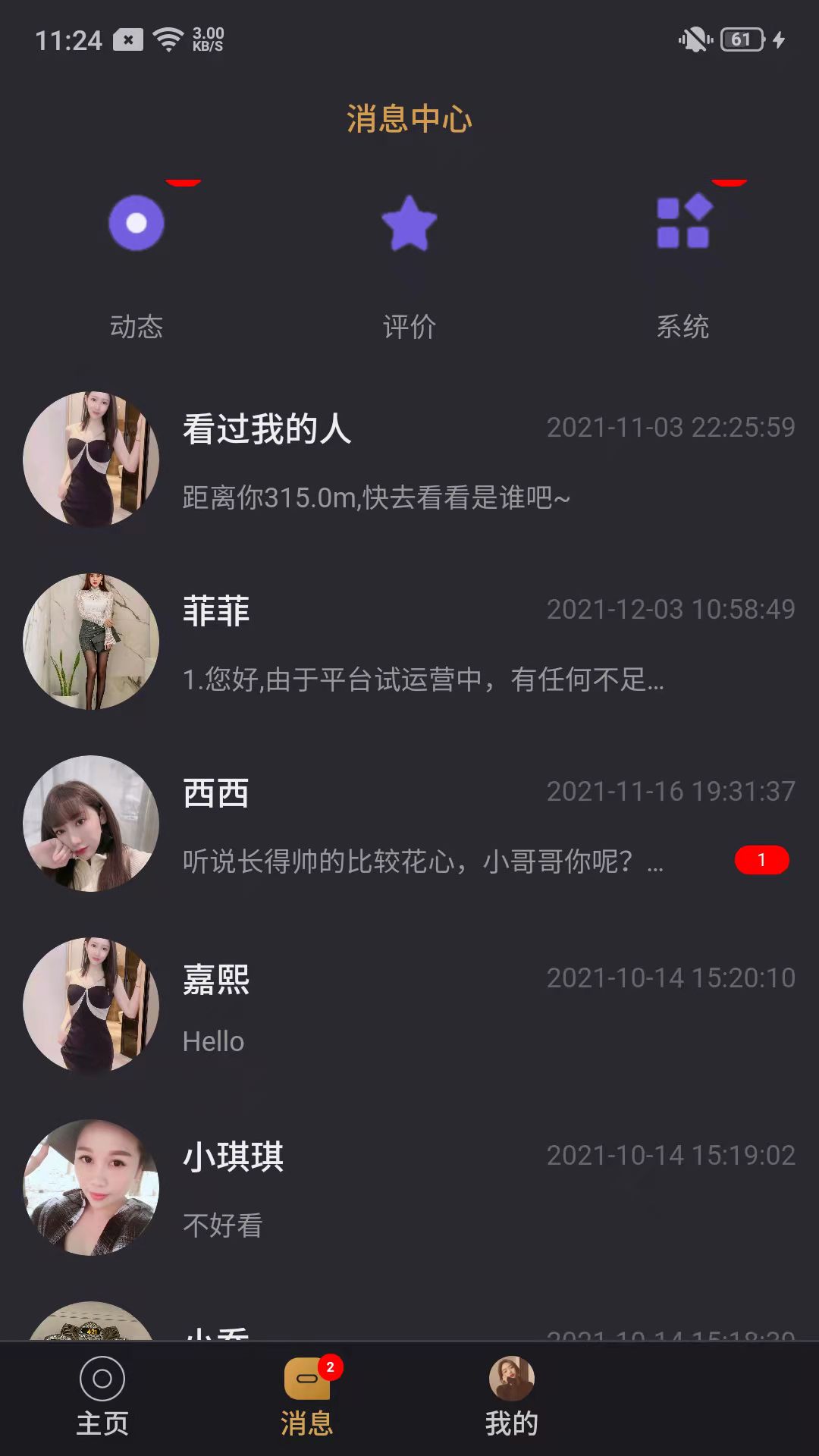
Task: Select the 消息 messages tab
Action: coord(307,1397)
